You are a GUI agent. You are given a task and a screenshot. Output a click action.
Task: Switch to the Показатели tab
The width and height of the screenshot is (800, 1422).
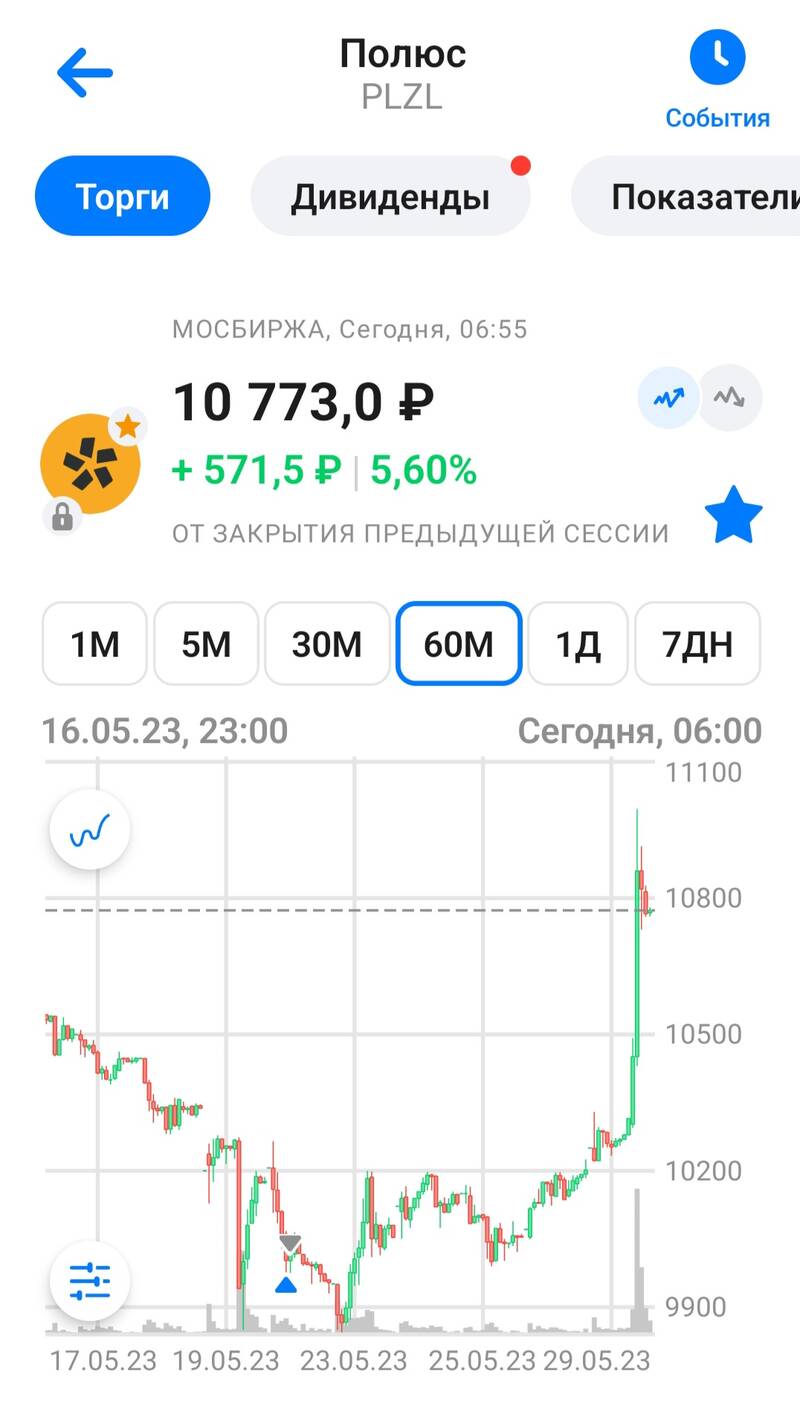click(x=686, y=196)
